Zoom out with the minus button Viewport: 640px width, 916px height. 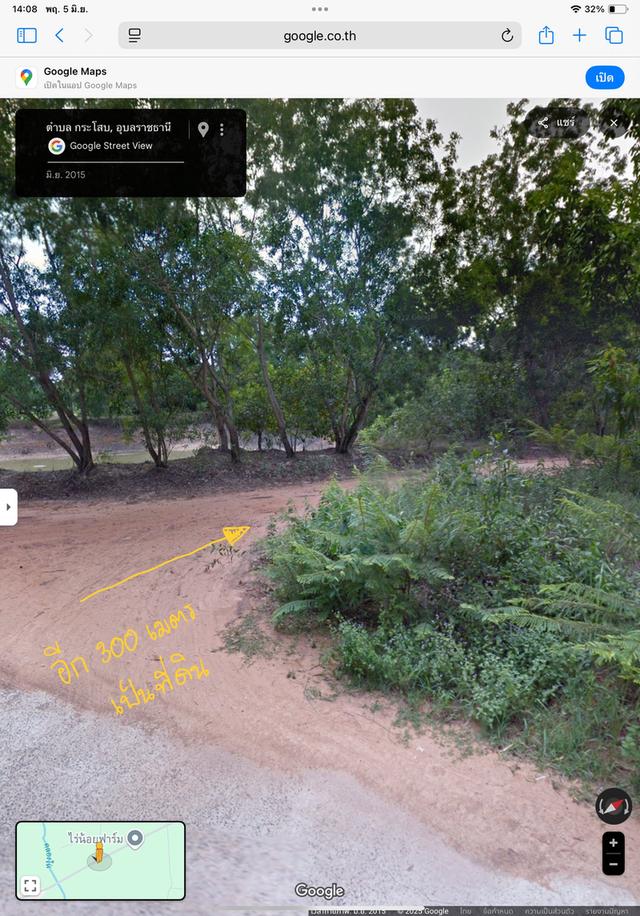(x=613, y=864)
